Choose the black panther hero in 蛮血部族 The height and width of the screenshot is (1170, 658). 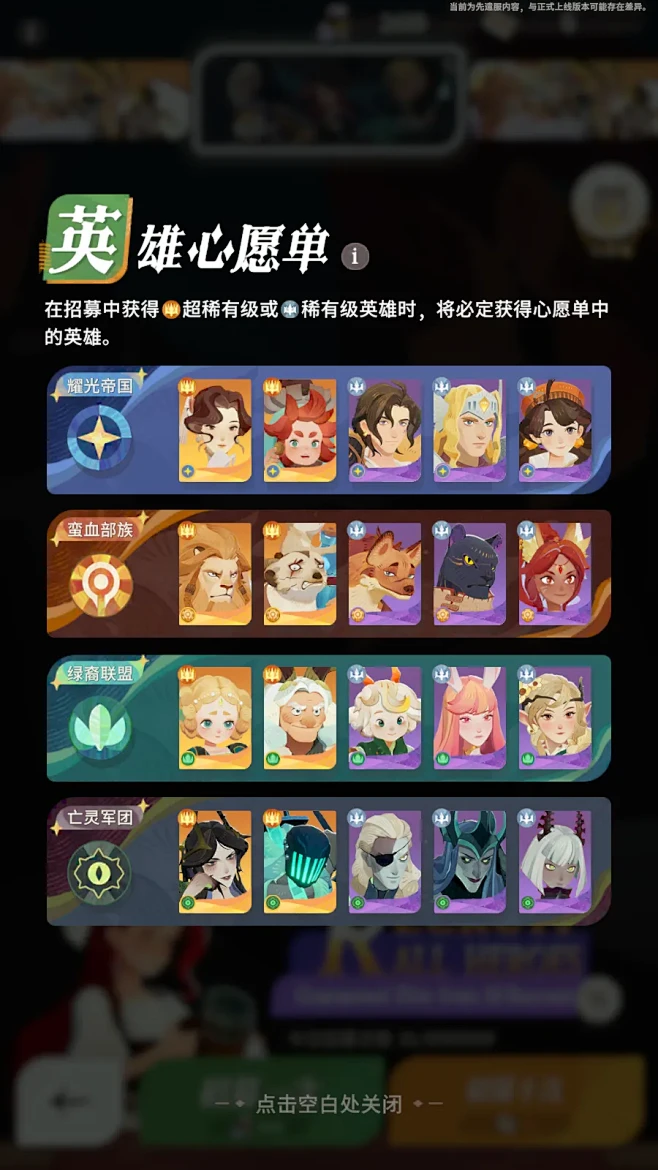point(470,574)
